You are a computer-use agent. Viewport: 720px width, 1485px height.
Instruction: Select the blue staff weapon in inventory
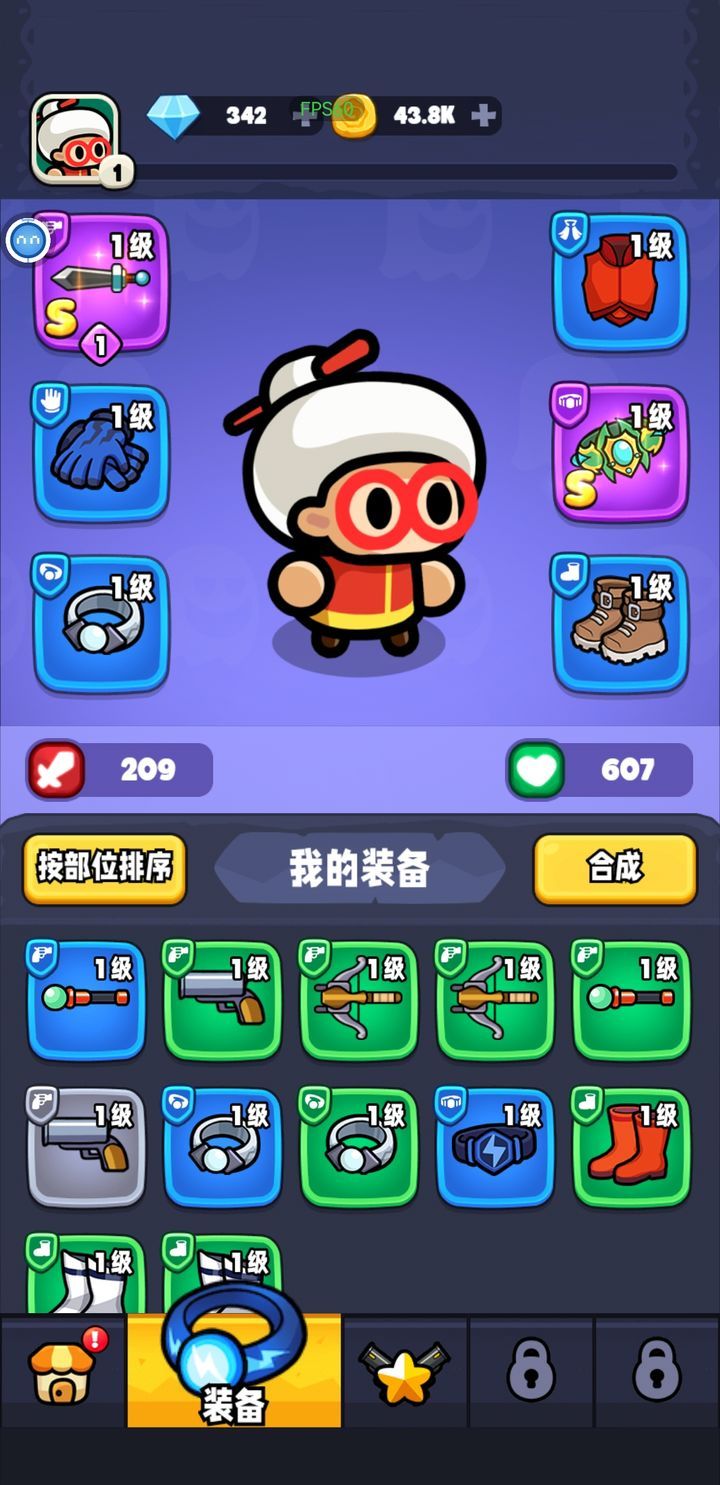tap(87, 999)
